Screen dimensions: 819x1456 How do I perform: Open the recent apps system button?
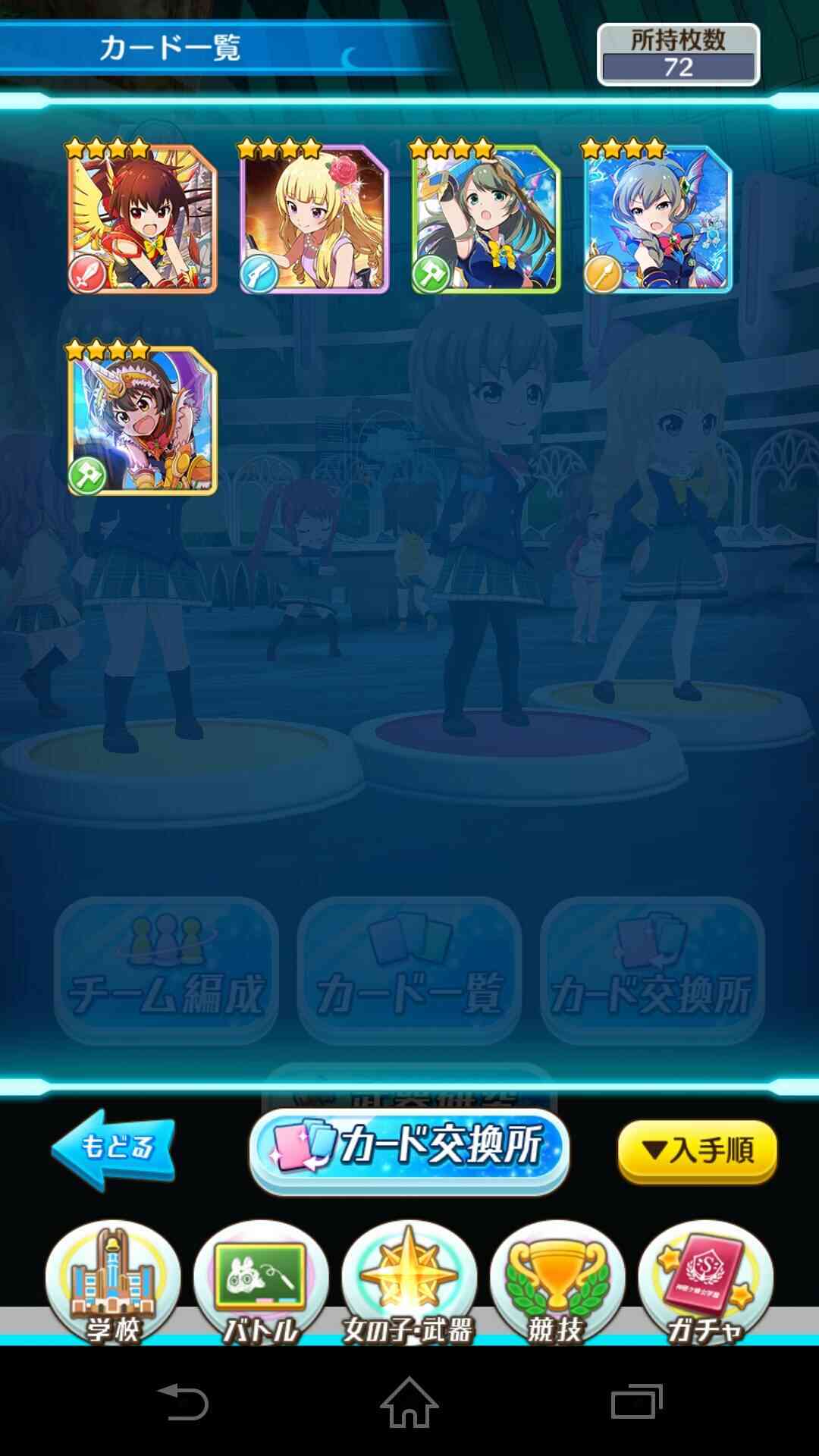tap(637, 1402)
